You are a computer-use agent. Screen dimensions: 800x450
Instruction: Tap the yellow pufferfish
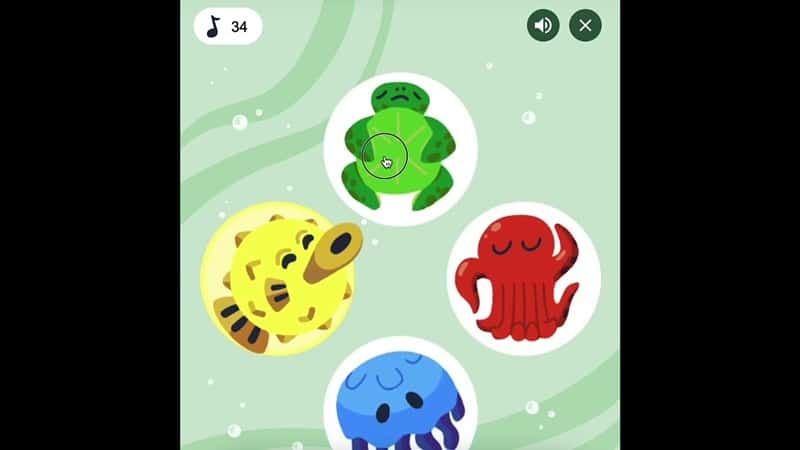tap(275, 277)
